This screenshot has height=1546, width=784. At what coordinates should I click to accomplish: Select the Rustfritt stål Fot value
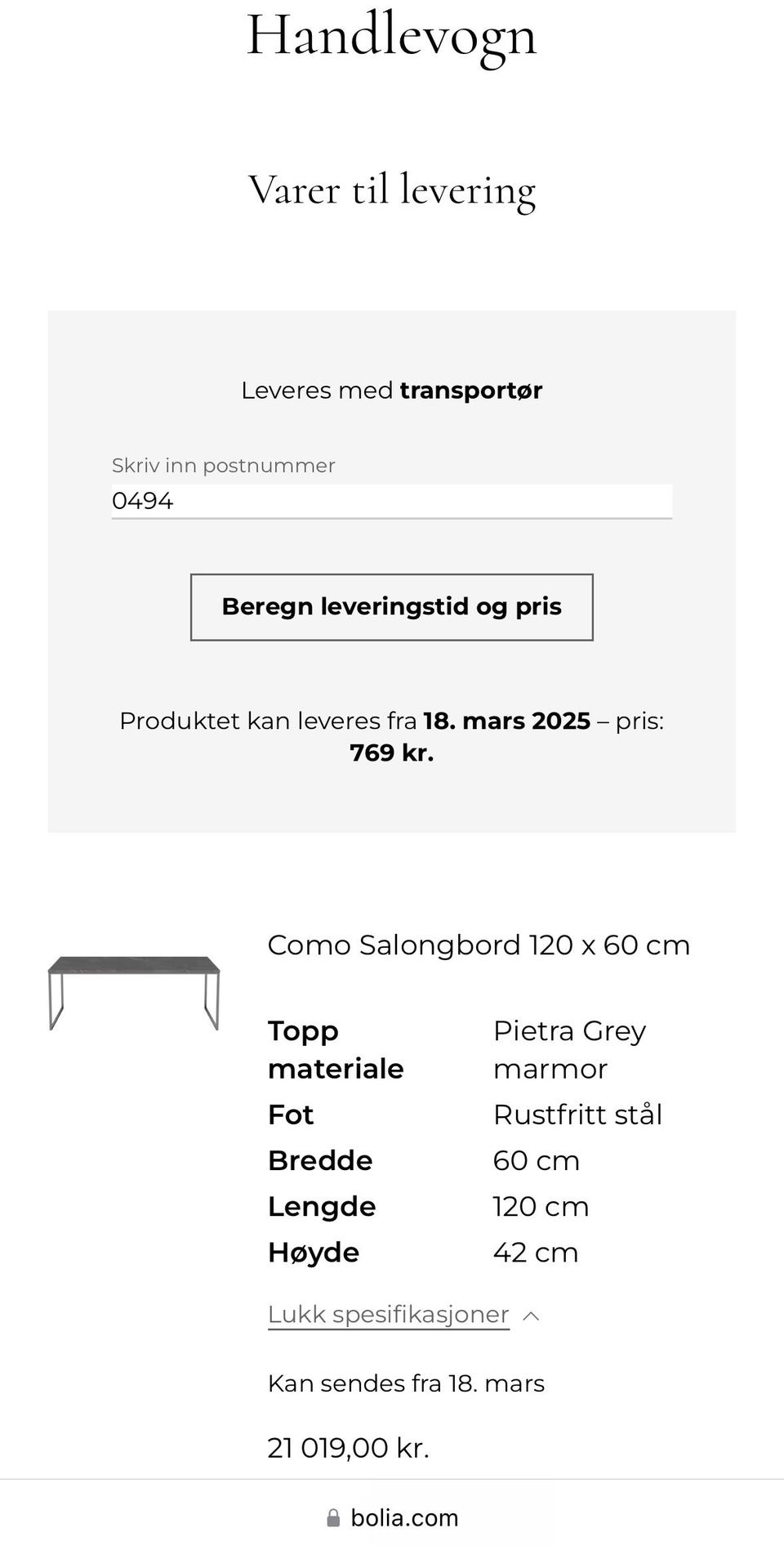click(578, 1114)
